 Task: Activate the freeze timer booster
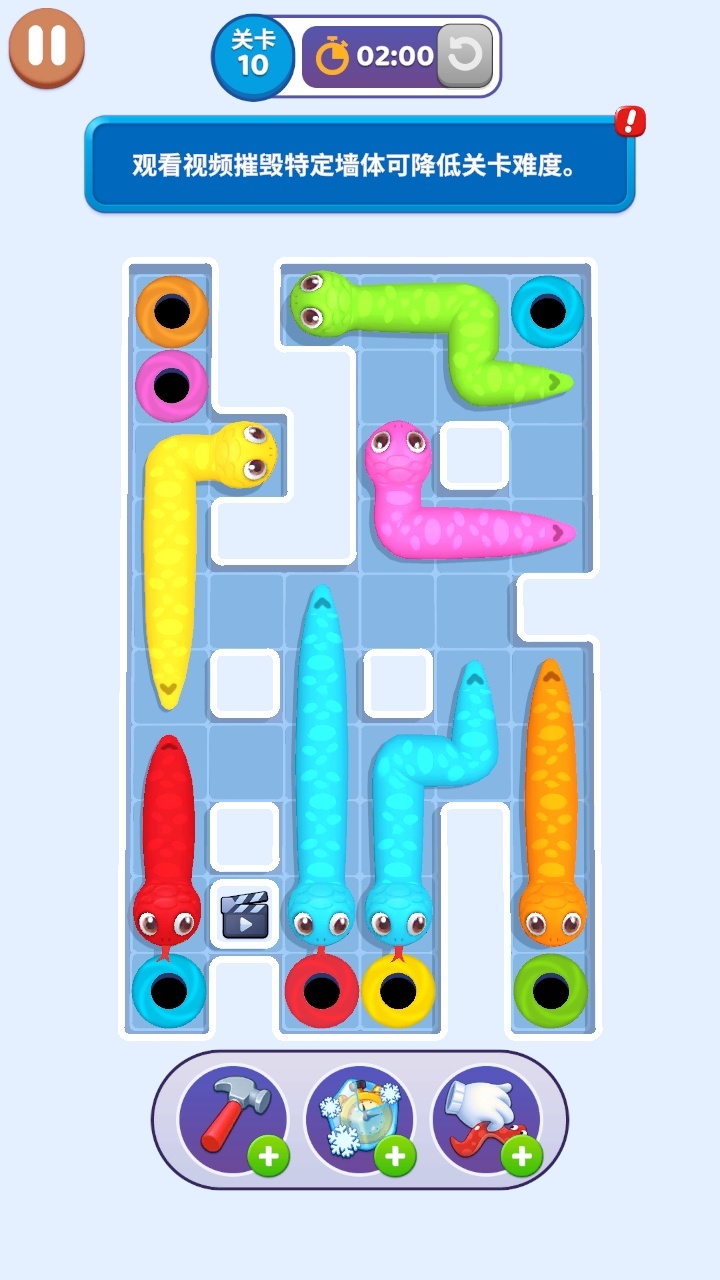[358, 1118]
